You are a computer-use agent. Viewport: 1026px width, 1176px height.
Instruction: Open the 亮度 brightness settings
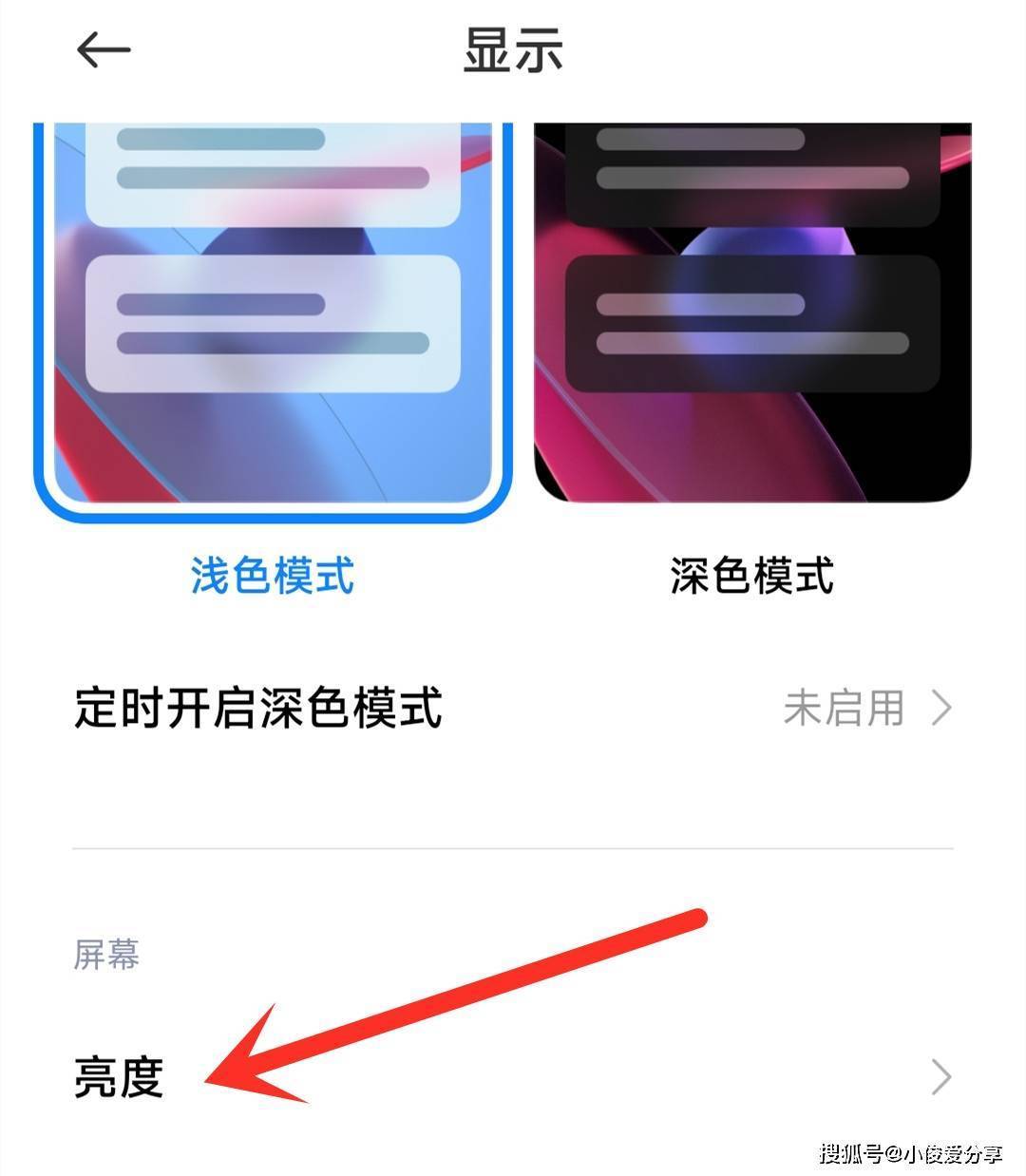[x=513, y=1077]
